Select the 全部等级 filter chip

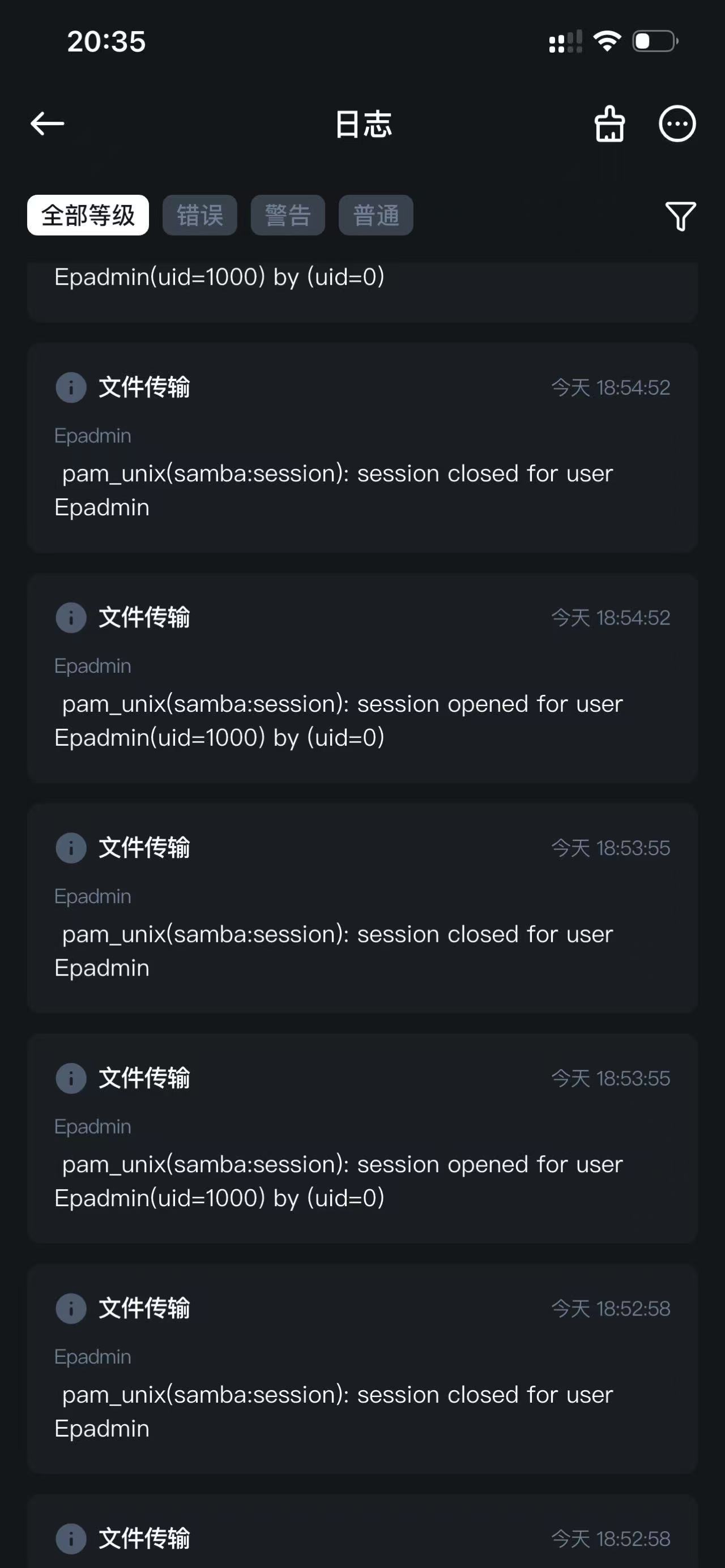click(x=88, y=216)
